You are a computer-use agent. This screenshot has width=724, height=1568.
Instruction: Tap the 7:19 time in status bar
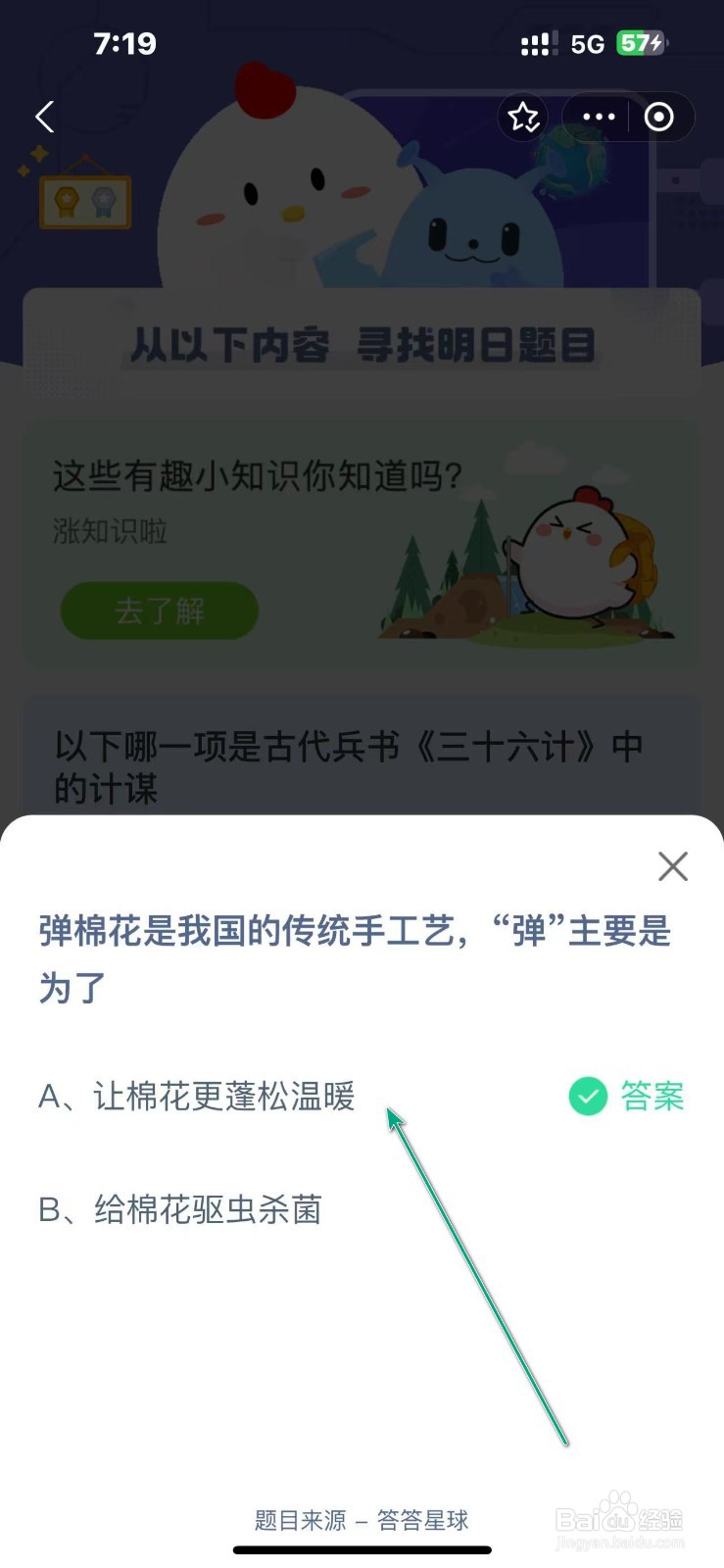click(x=125, y=43)
